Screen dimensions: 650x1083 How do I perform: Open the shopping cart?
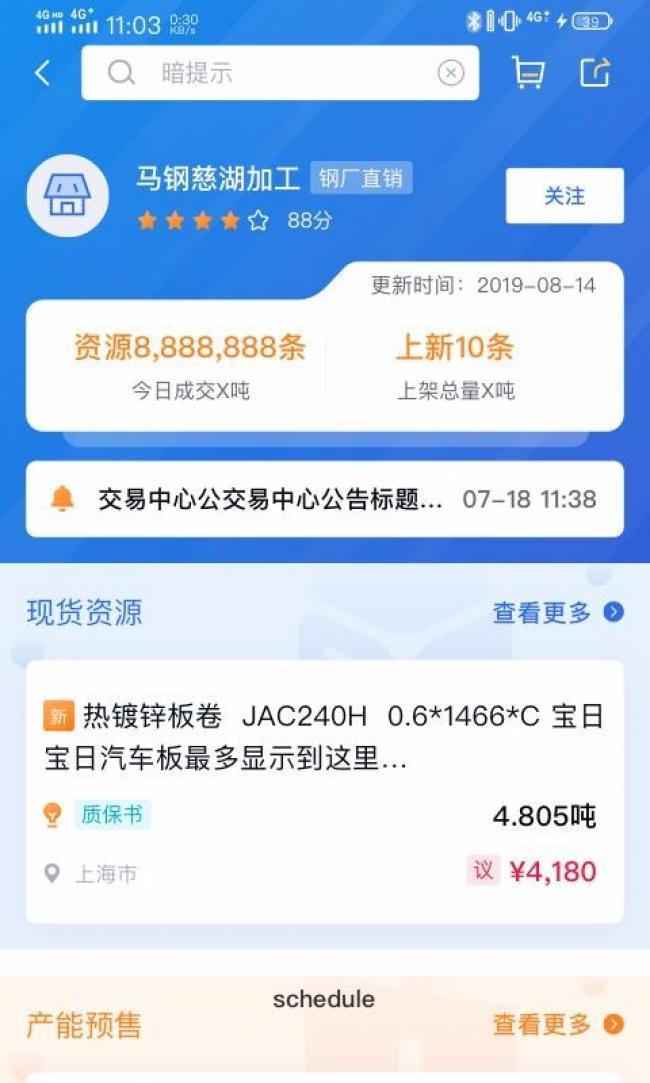(x=528, y=72)
